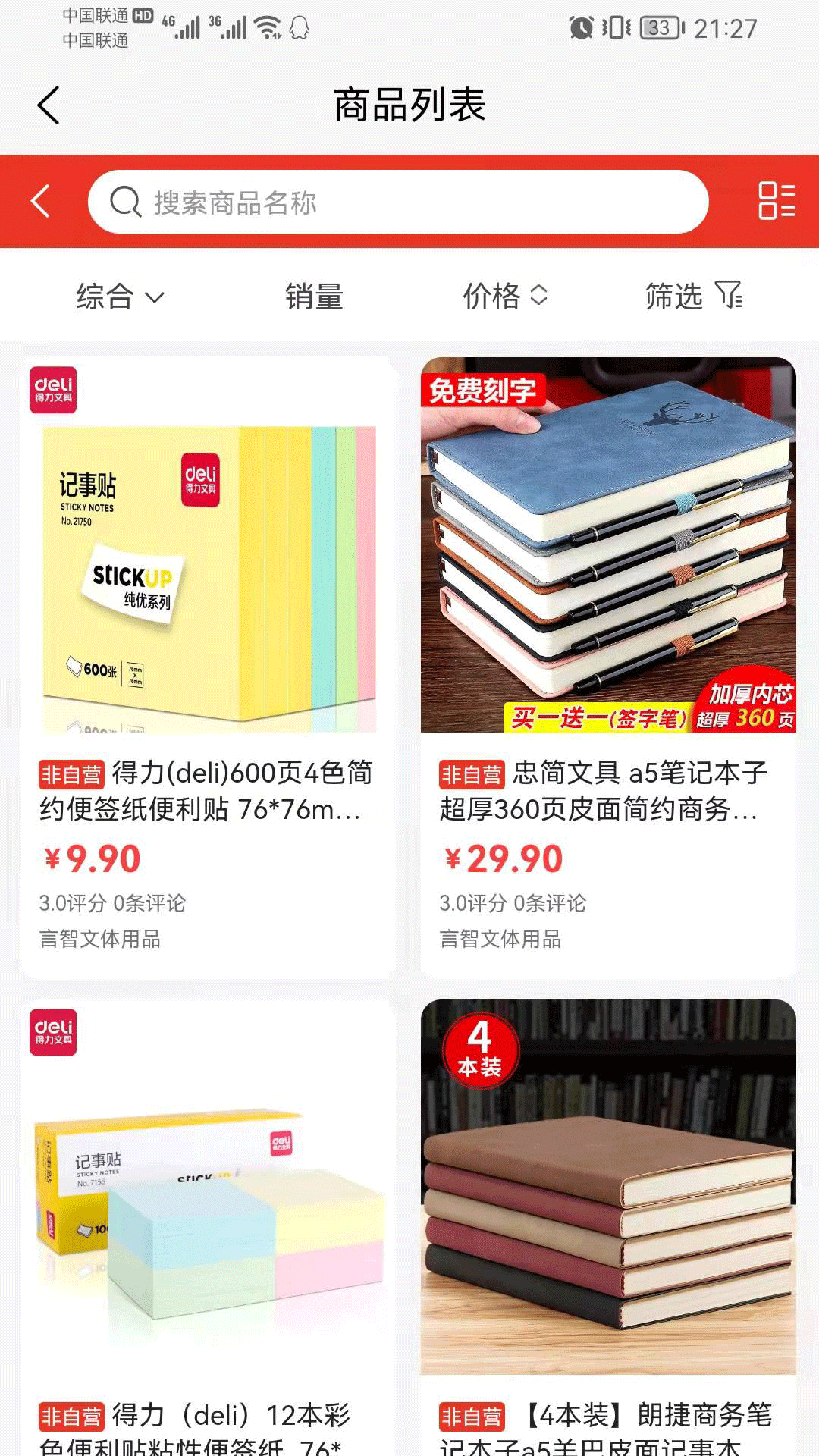The image size is (819, 1456).
Task: Switch to the 销量 sort tab
Action: 314,297
